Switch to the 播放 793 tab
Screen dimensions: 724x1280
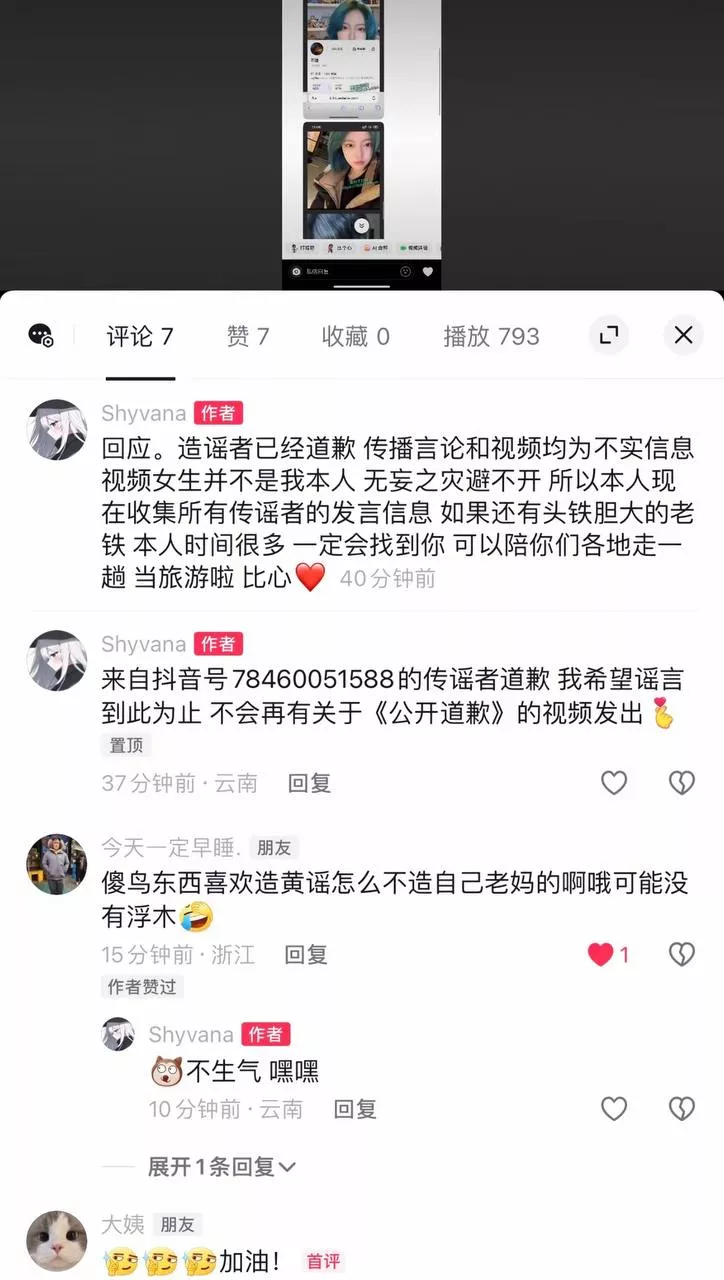click(491, 337)
